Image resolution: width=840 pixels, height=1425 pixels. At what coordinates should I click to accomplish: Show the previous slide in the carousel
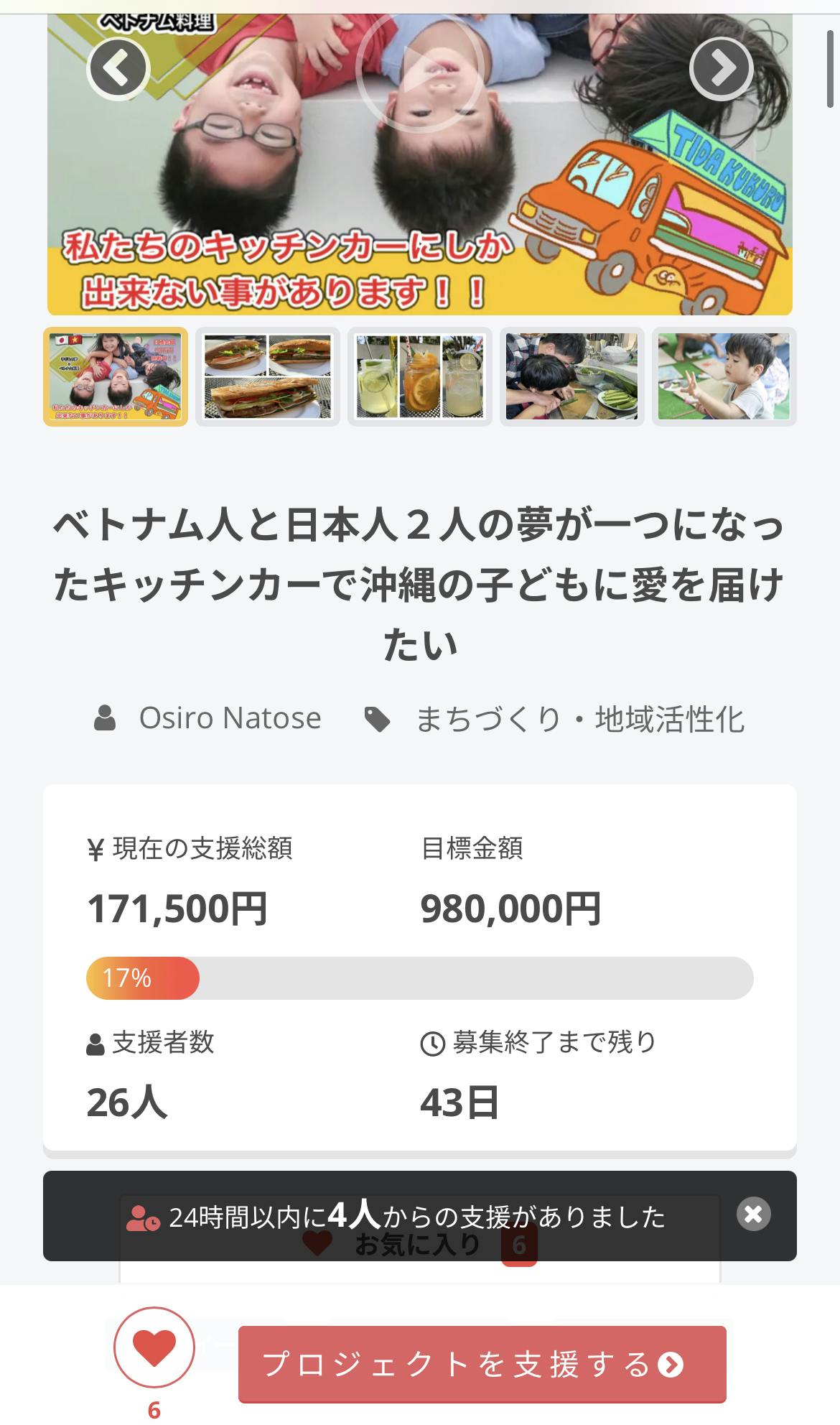click(118, 68)
